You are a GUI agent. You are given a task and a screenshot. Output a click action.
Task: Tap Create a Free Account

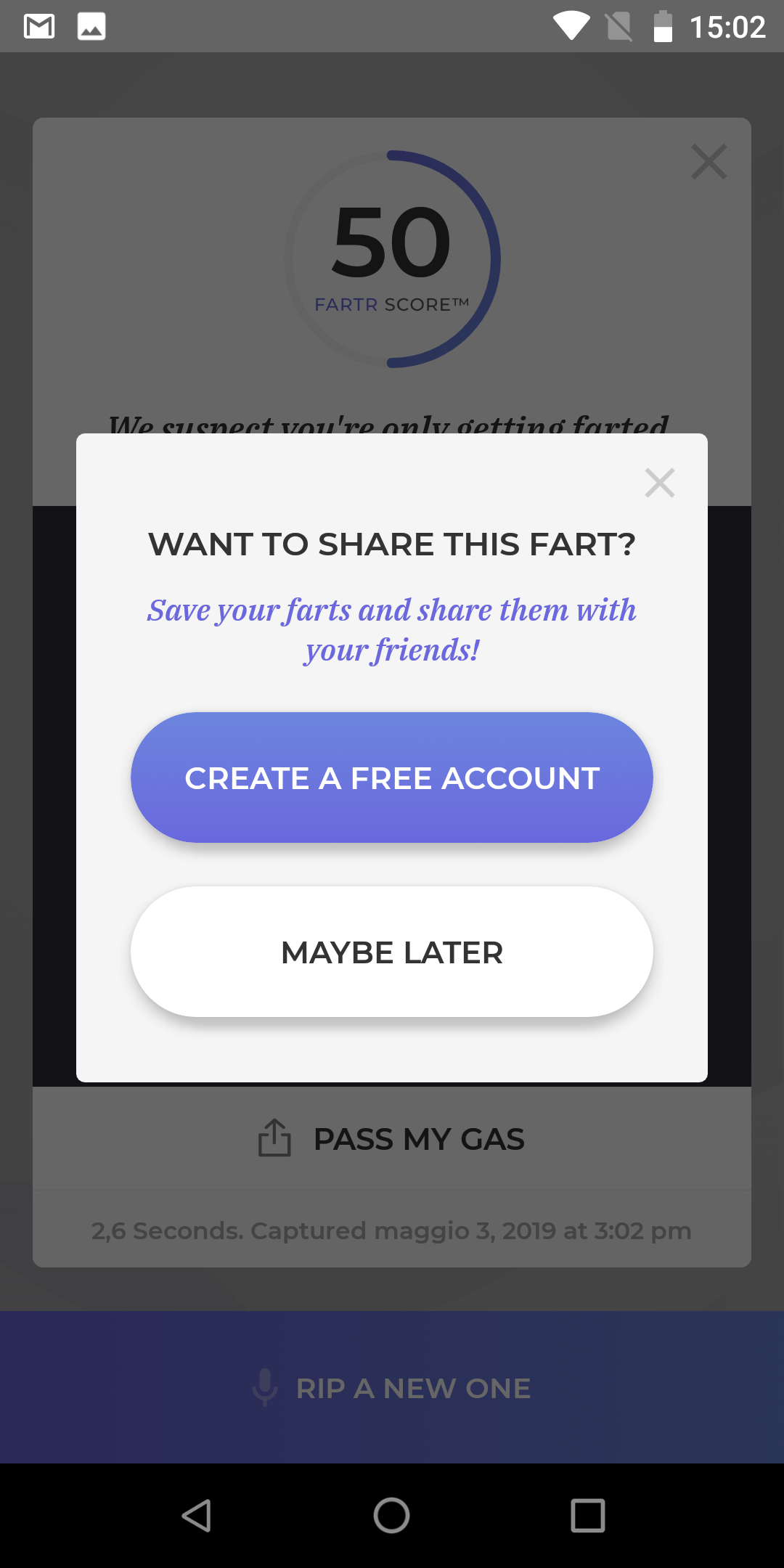[x=392, y=777]
